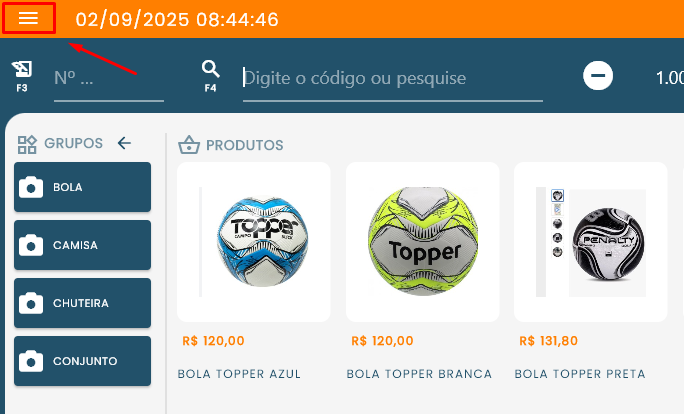Tap the F4 search magnifier icon
684x414 pixels.
210,74
